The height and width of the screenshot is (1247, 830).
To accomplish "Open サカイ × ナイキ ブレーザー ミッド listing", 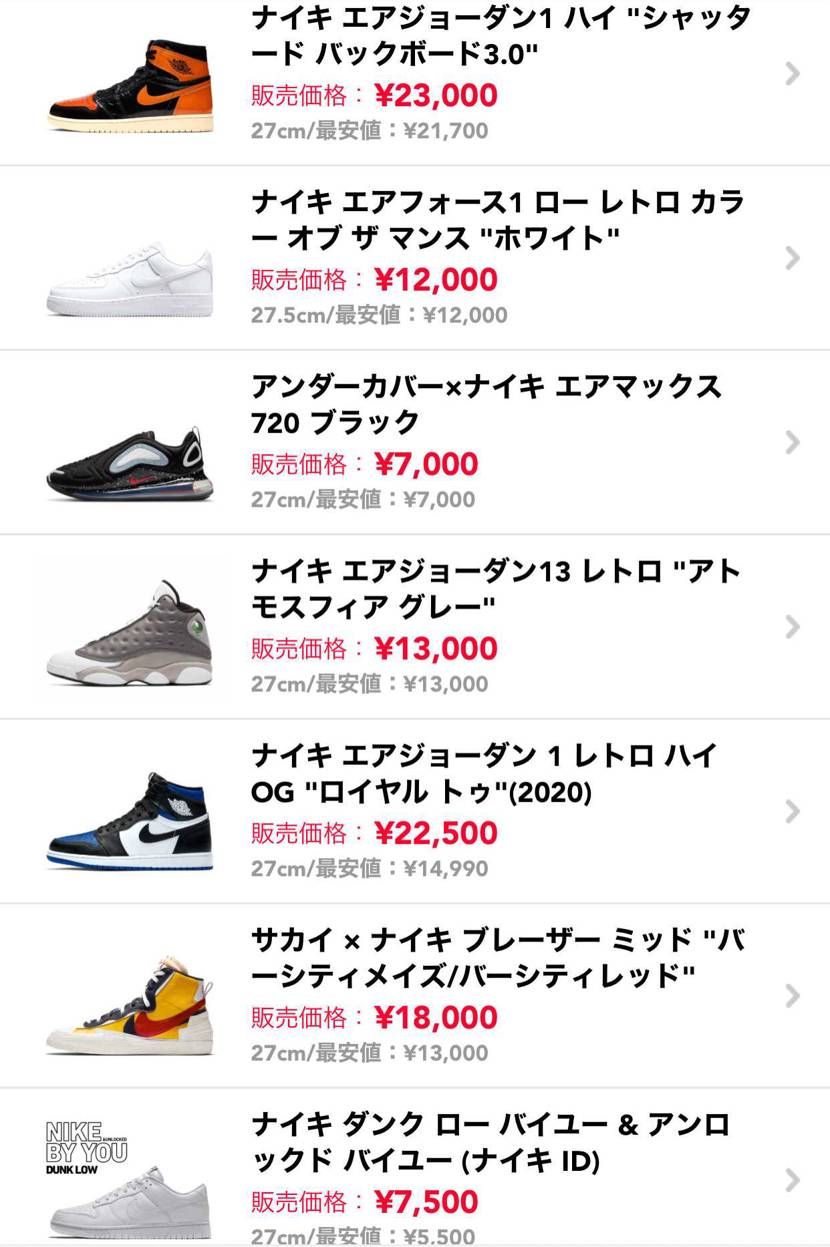I will pos(415,996).
